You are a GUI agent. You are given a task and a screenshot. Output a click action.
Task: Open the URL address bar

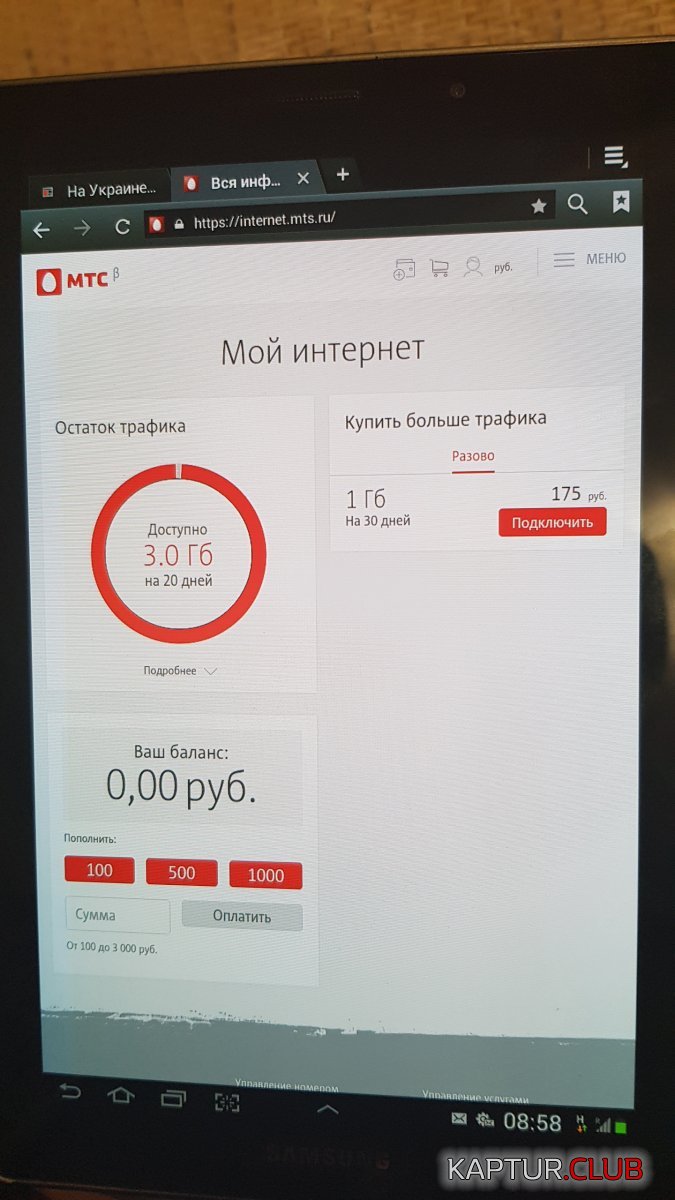[335, 223]
